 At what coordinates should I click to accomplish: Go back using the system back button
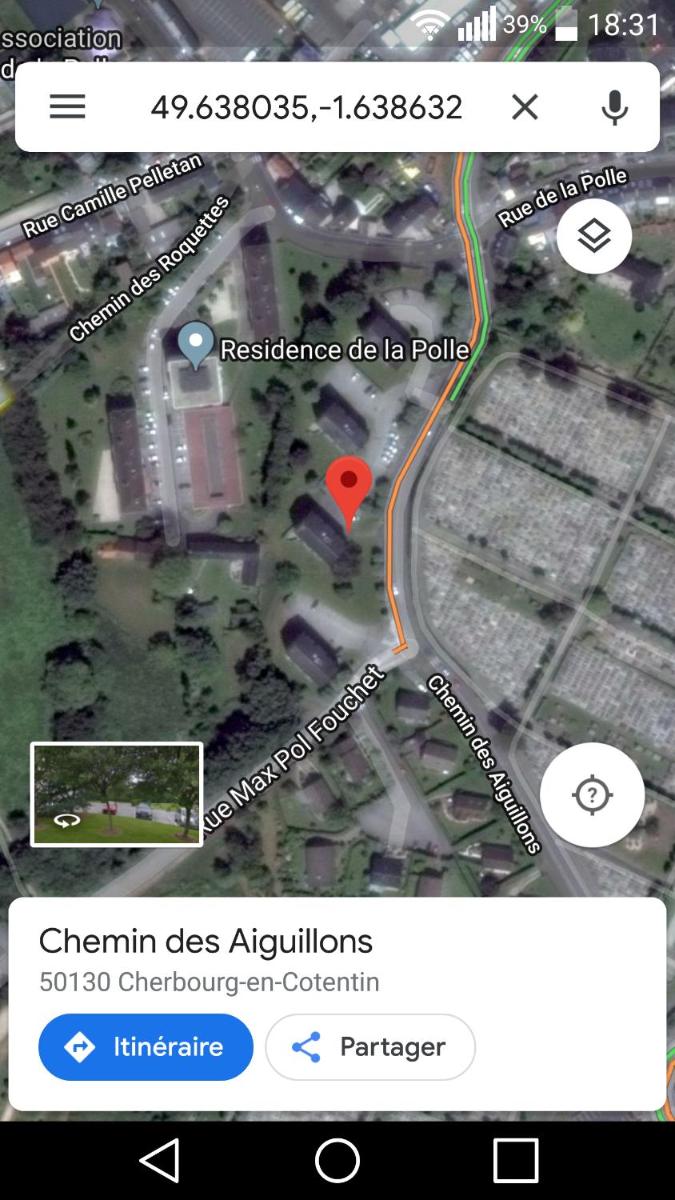click(x=159, y=1161)
